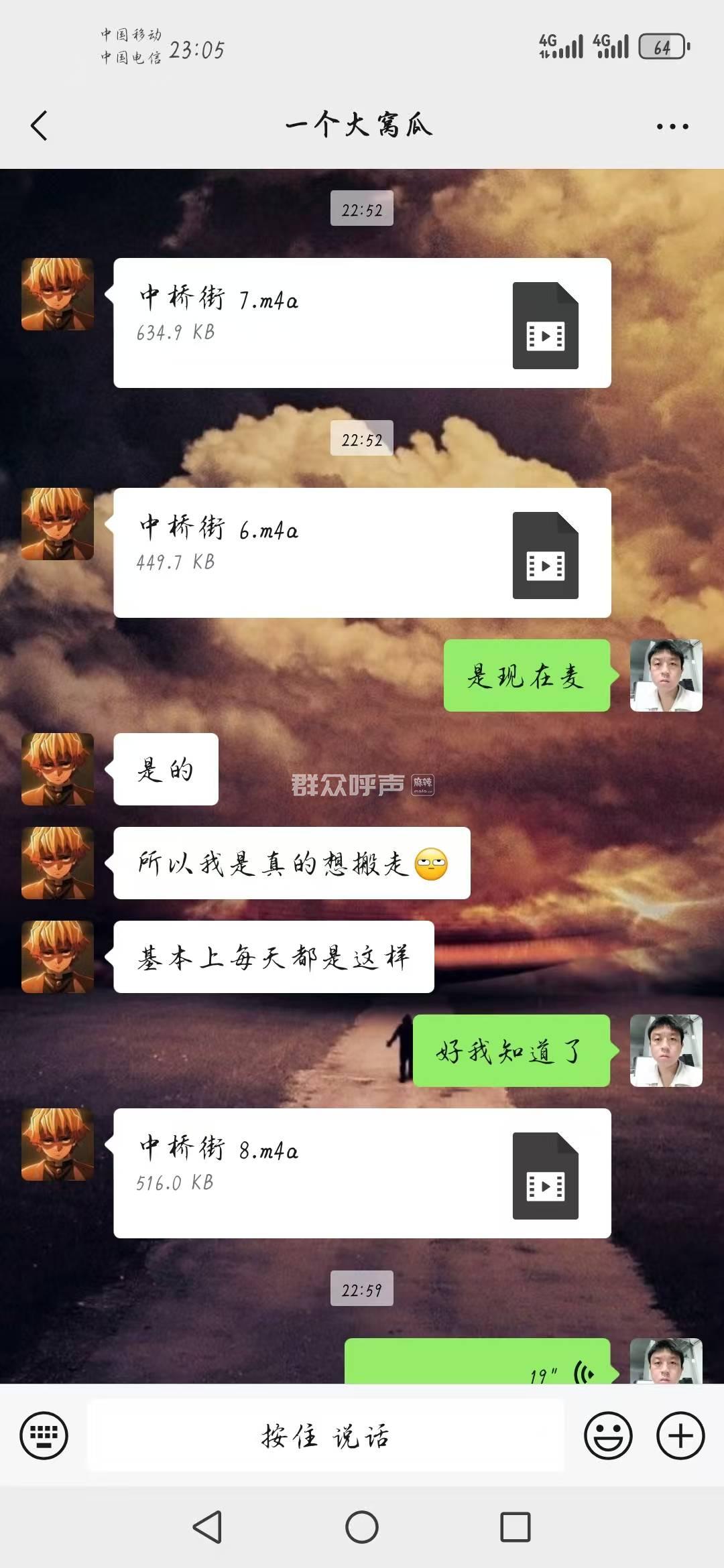Switch to keyboard text input
The width and height of the screenshot is (724, 1568).
tap(44, 1435)
